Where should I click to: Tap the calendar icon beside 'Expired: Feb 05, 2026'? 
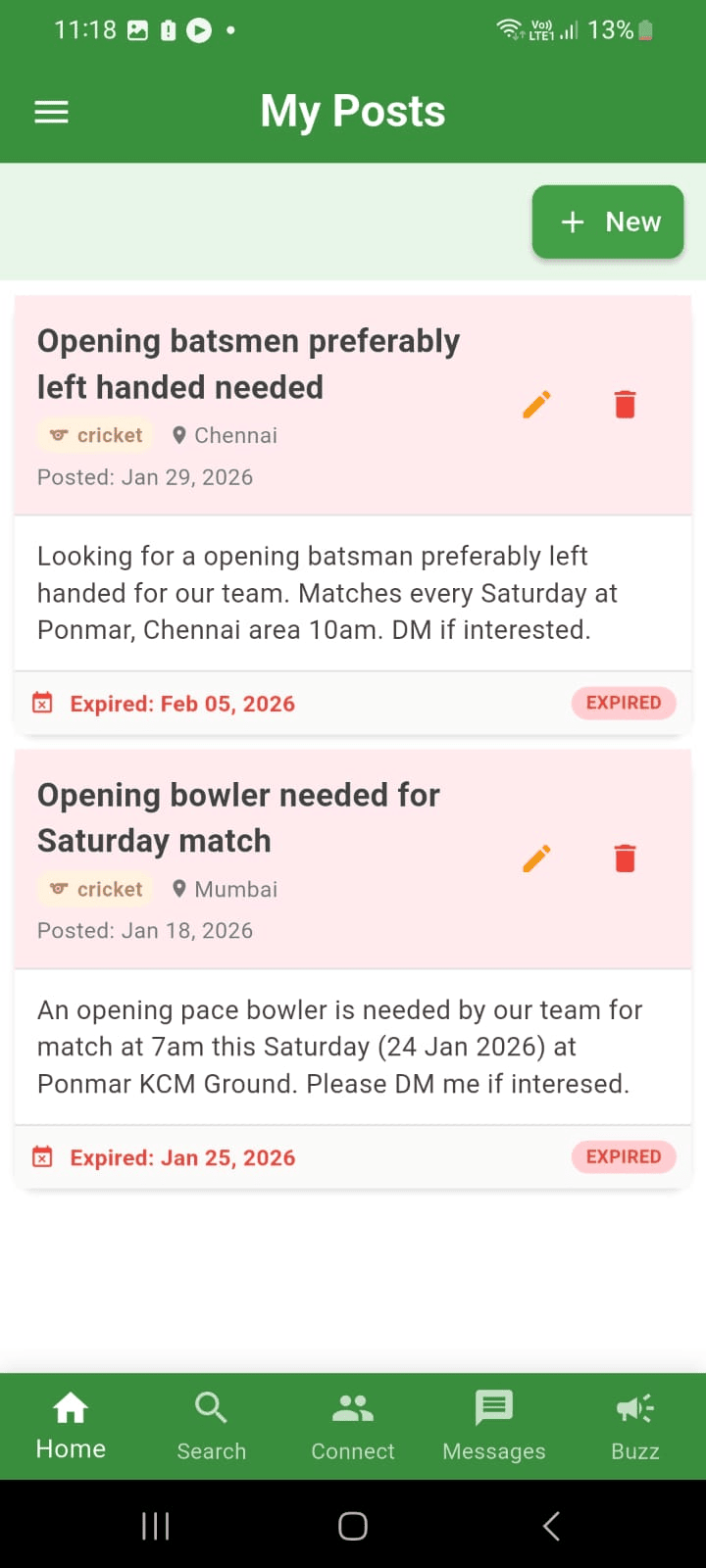point(41,703)
